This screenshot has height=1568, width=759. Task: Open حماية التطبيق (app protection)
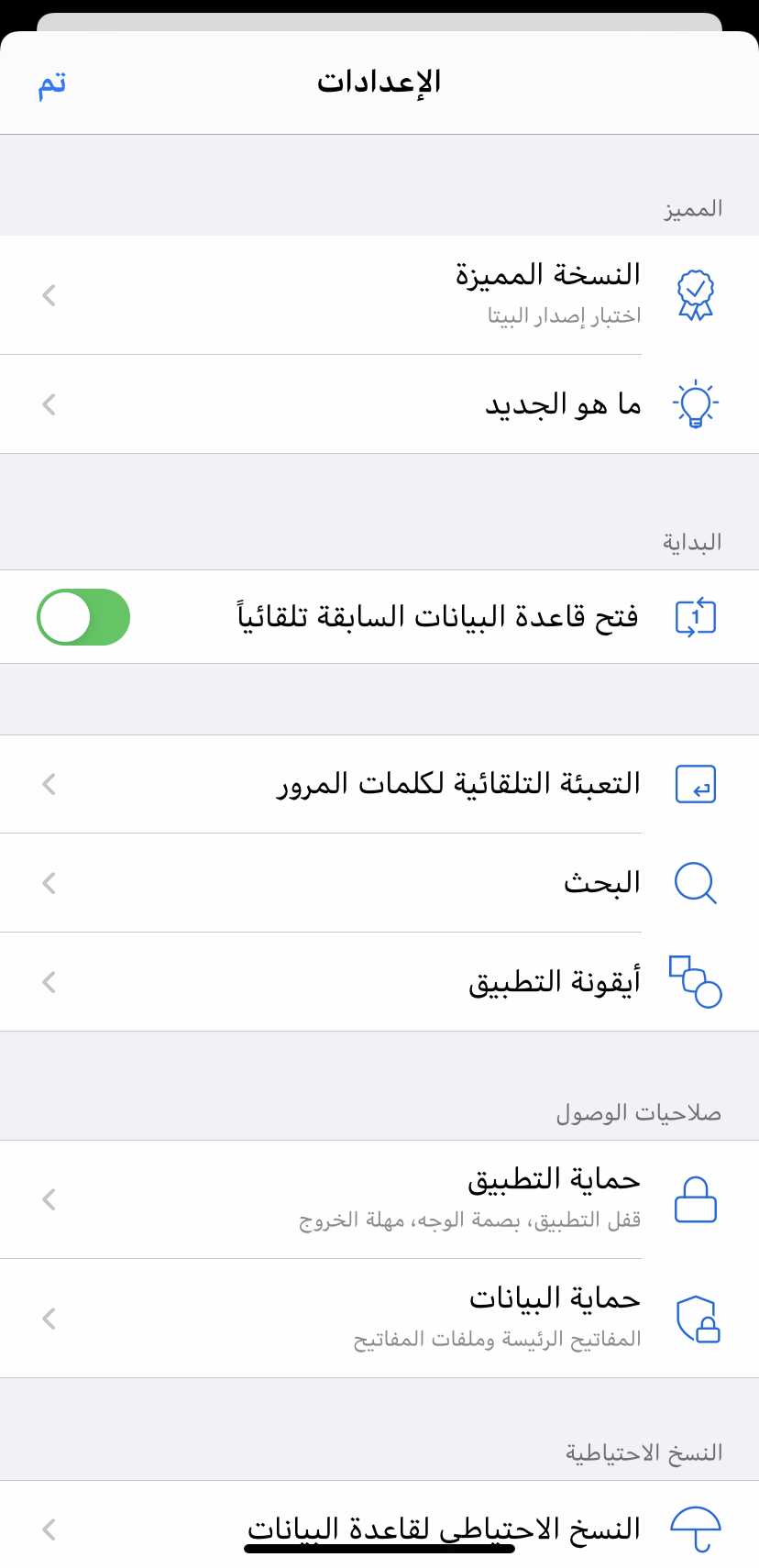[x=379, y=1199]
